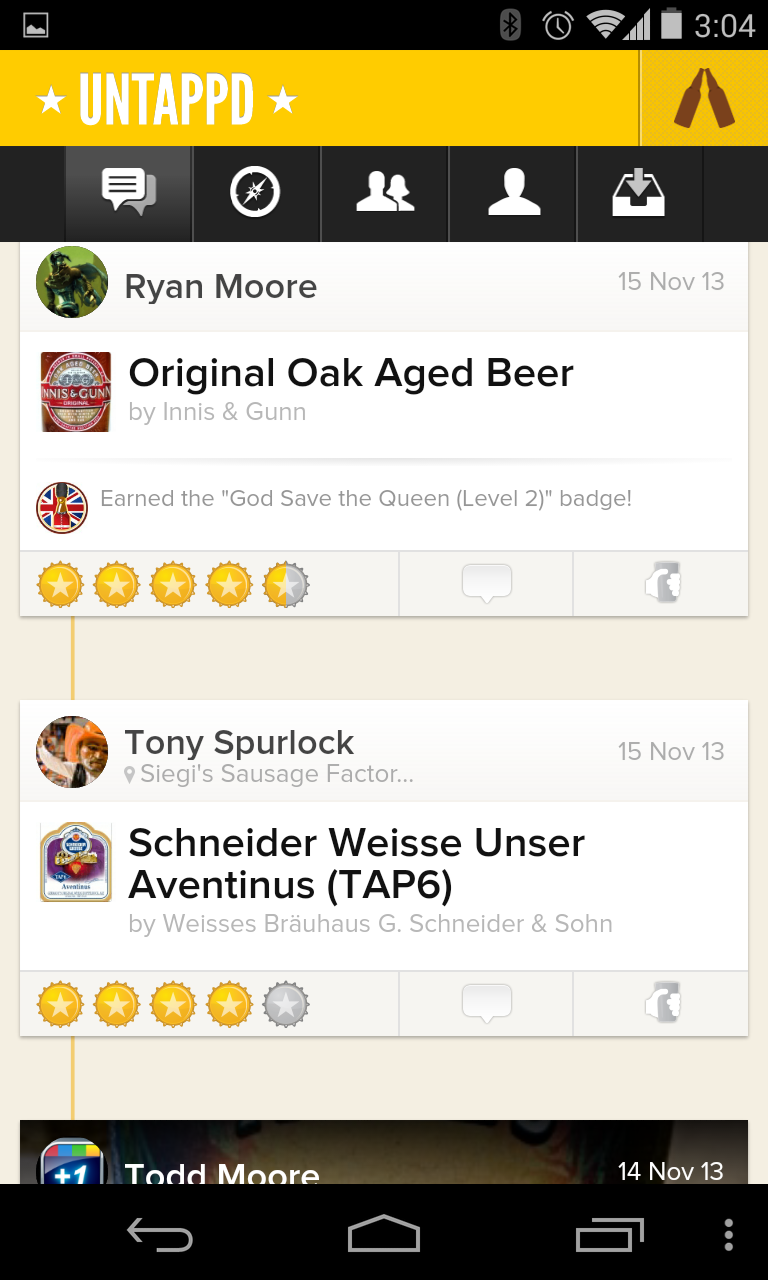The width and height of the screenshot is (768, 1280).
Task: Tap the Innis & Gunn beer label
Action: coord(75,392)
